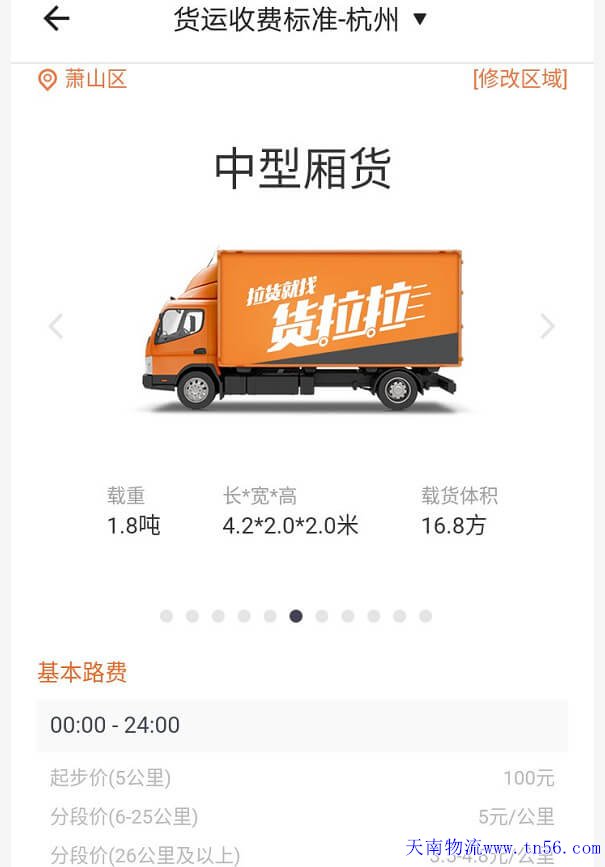The height and width of the screenshot is (867, 605).
Task: Open the 货运收费标准-杭州 city dropdown
Action: point(300,20)
